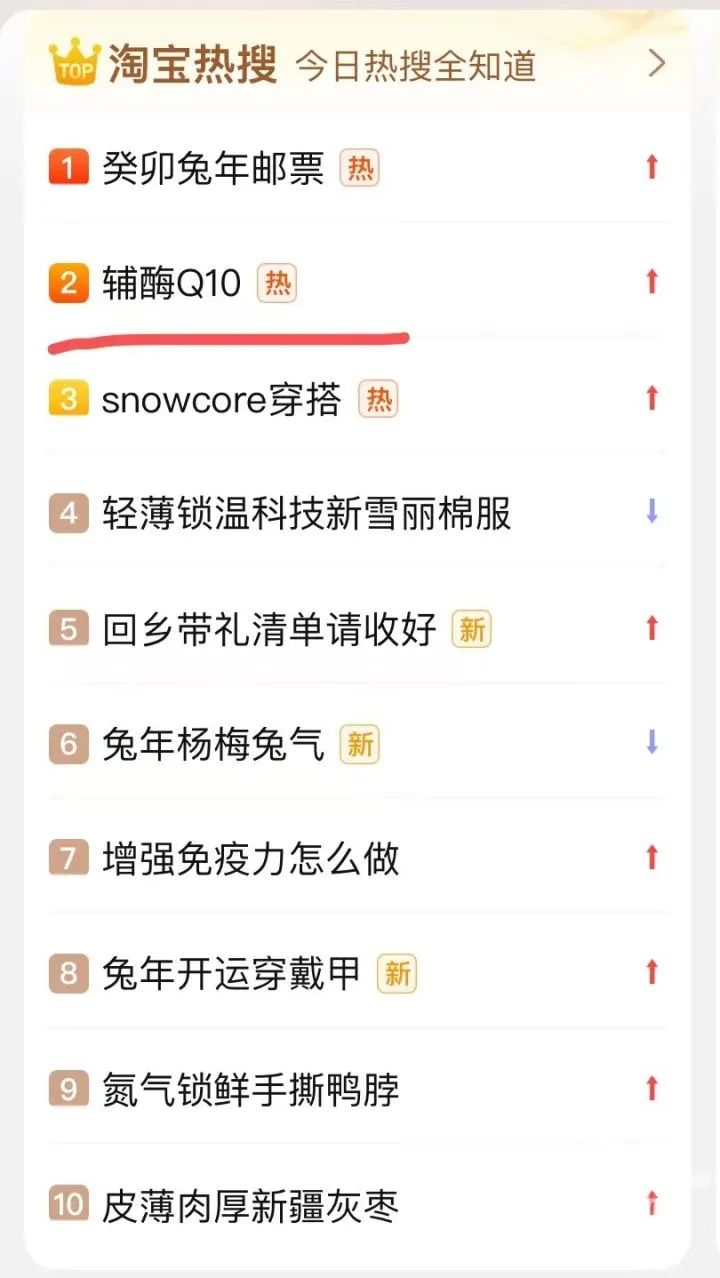Click the golden crown TOP icon
This screenshot has width=720, height=1278.
pos(72,62)
